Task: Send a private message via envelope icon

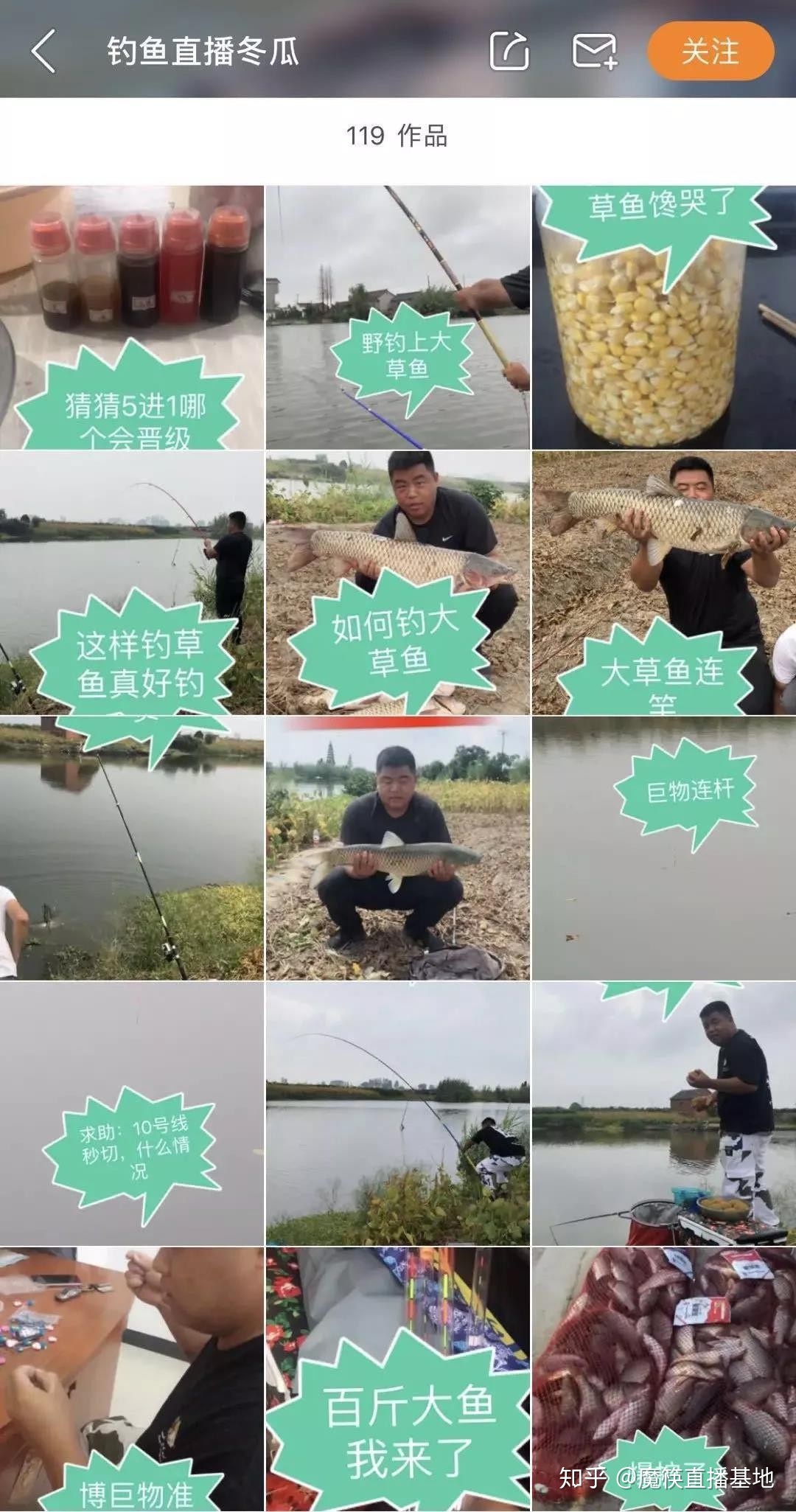Action: click(x=594, y=52)
